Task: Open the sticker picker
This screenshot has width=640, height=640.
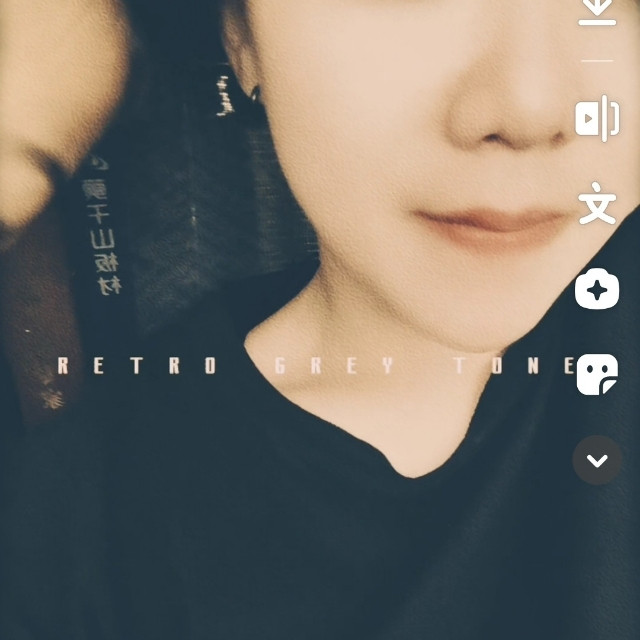Action: coord(597,375)
